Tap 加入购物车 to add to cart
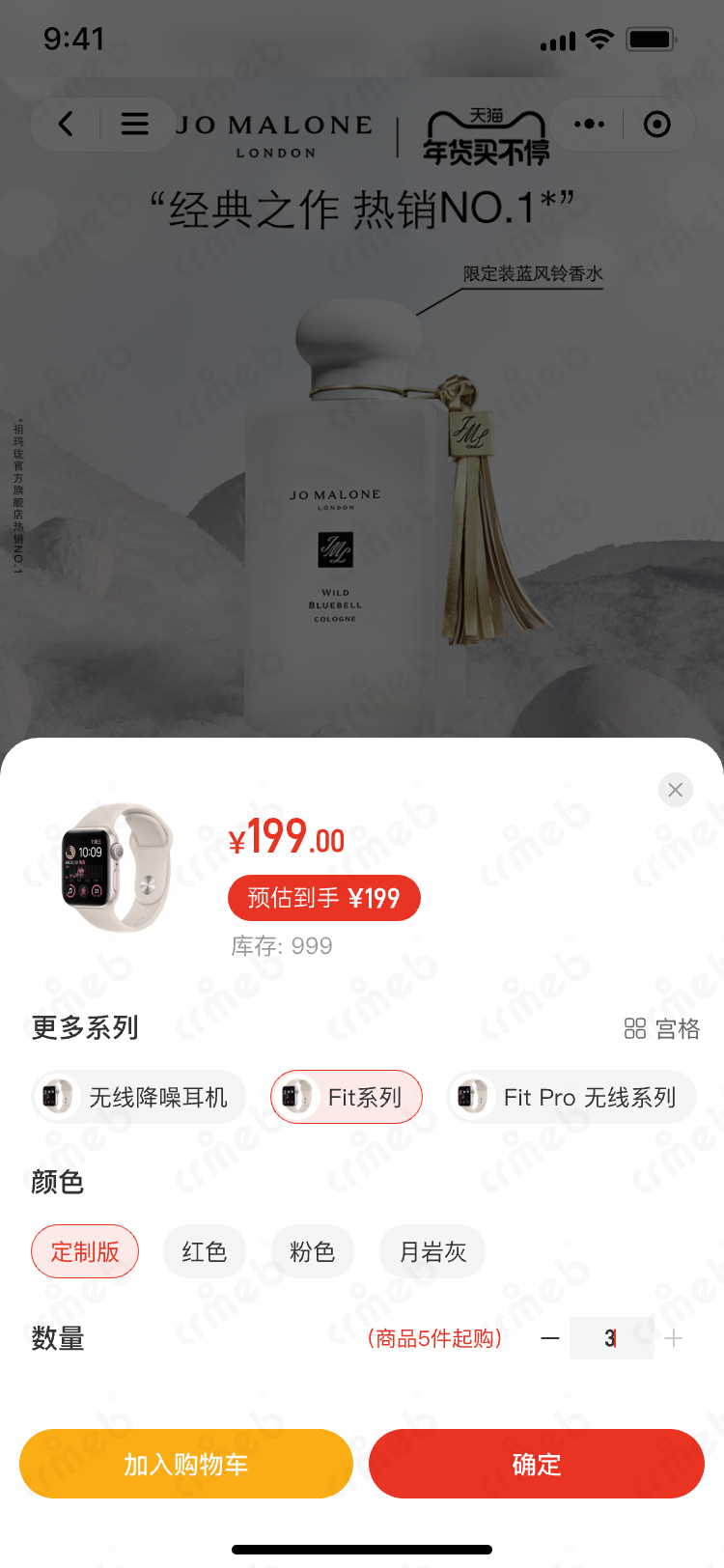This screenshot has width=724, height=1568. pyautogui.click(x=186, y=1464)
